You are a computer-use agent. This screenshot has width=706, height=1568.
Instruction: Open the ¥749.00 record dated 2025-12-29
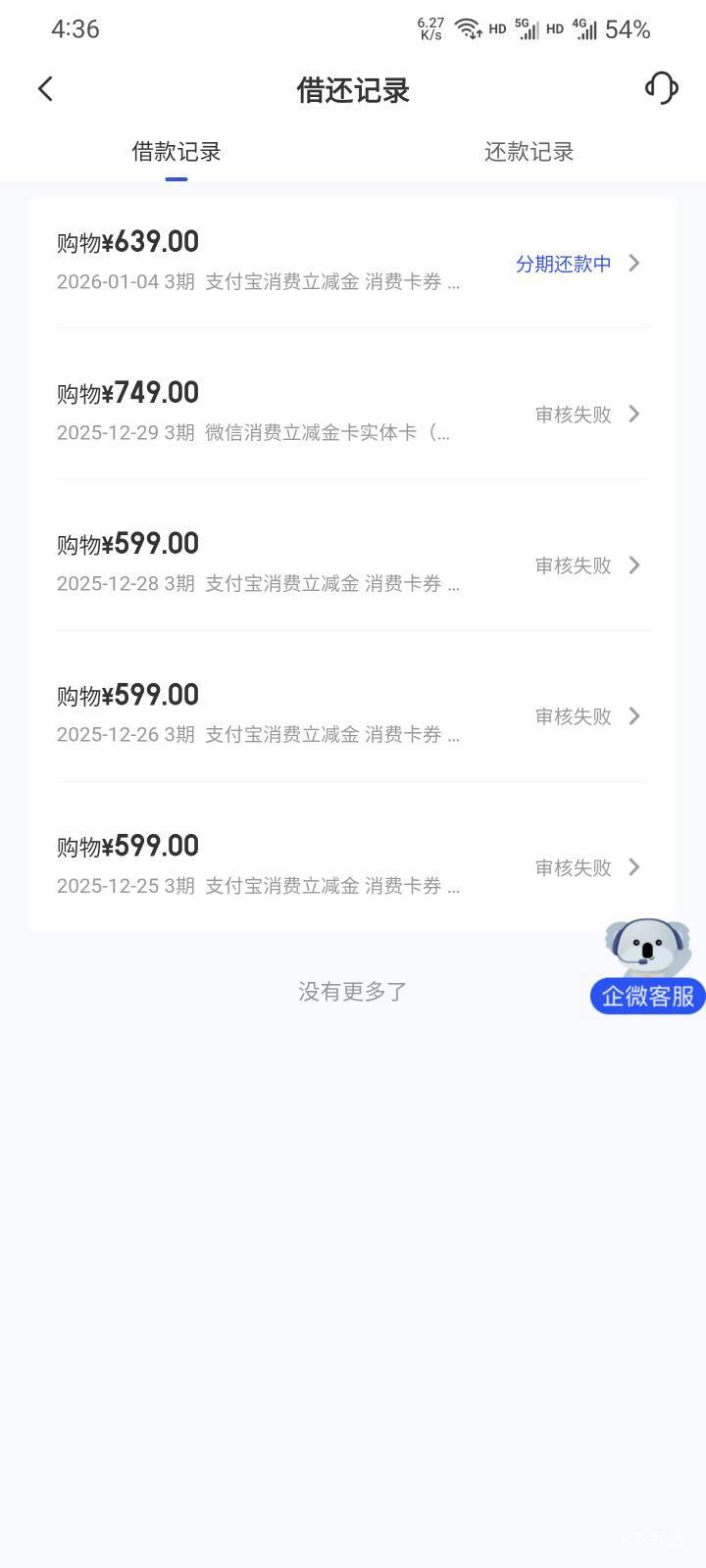coord(353,413)
